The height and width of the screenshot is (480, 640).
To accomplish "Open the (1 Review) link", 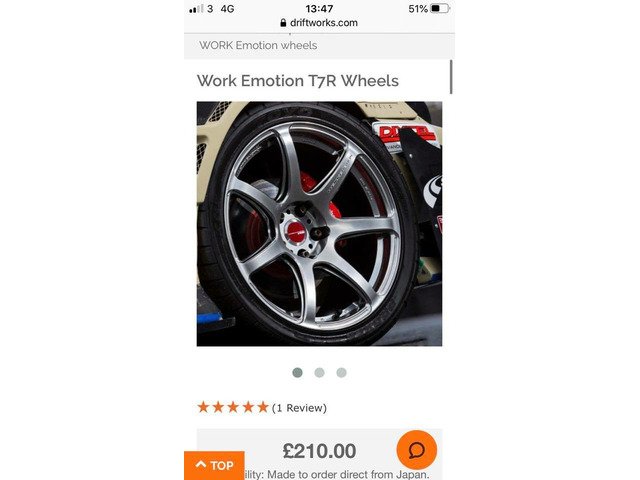I will 299,407.
